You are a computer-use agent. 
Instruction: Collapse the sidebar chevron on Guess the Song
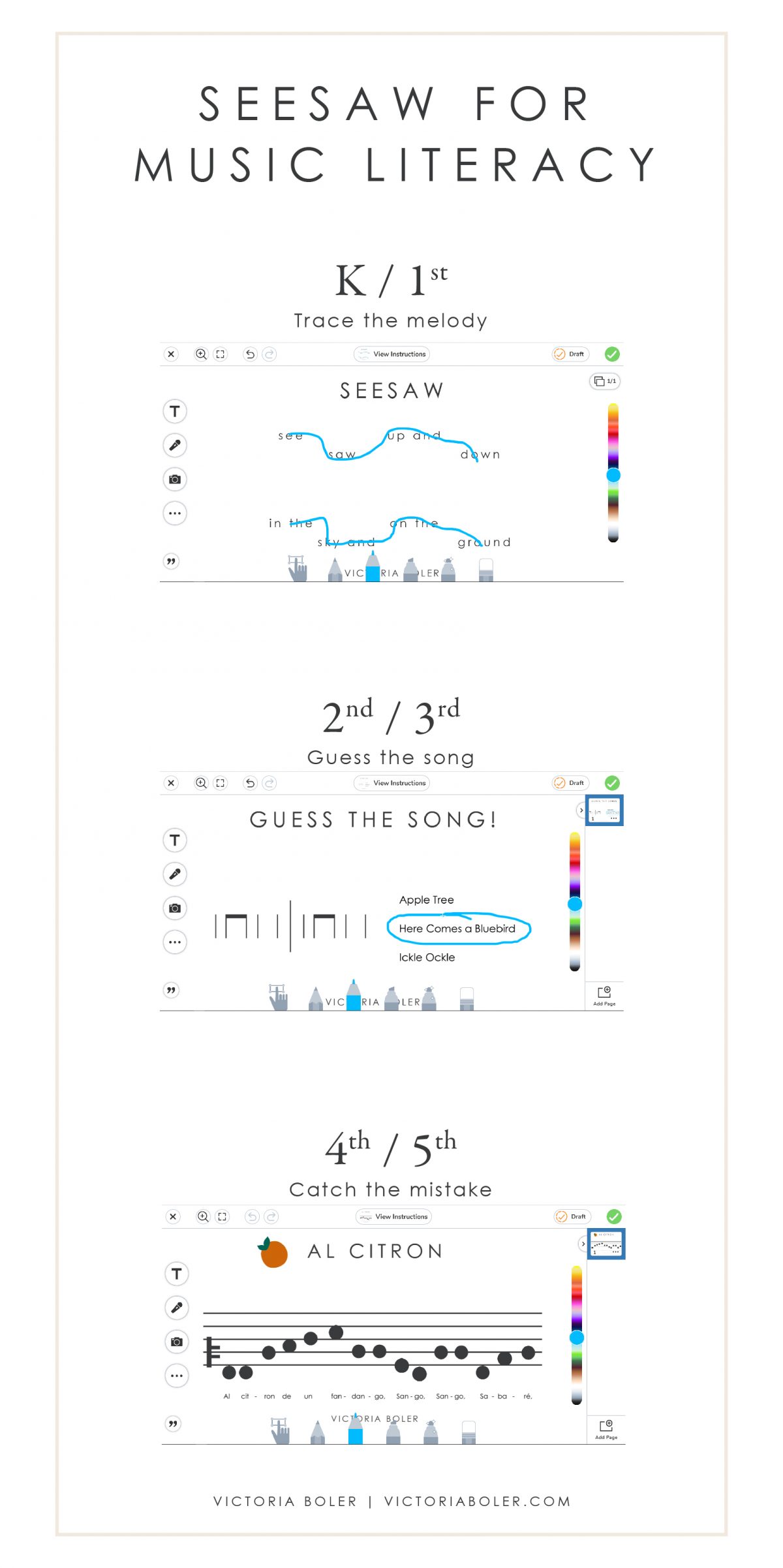coord(581,809)
